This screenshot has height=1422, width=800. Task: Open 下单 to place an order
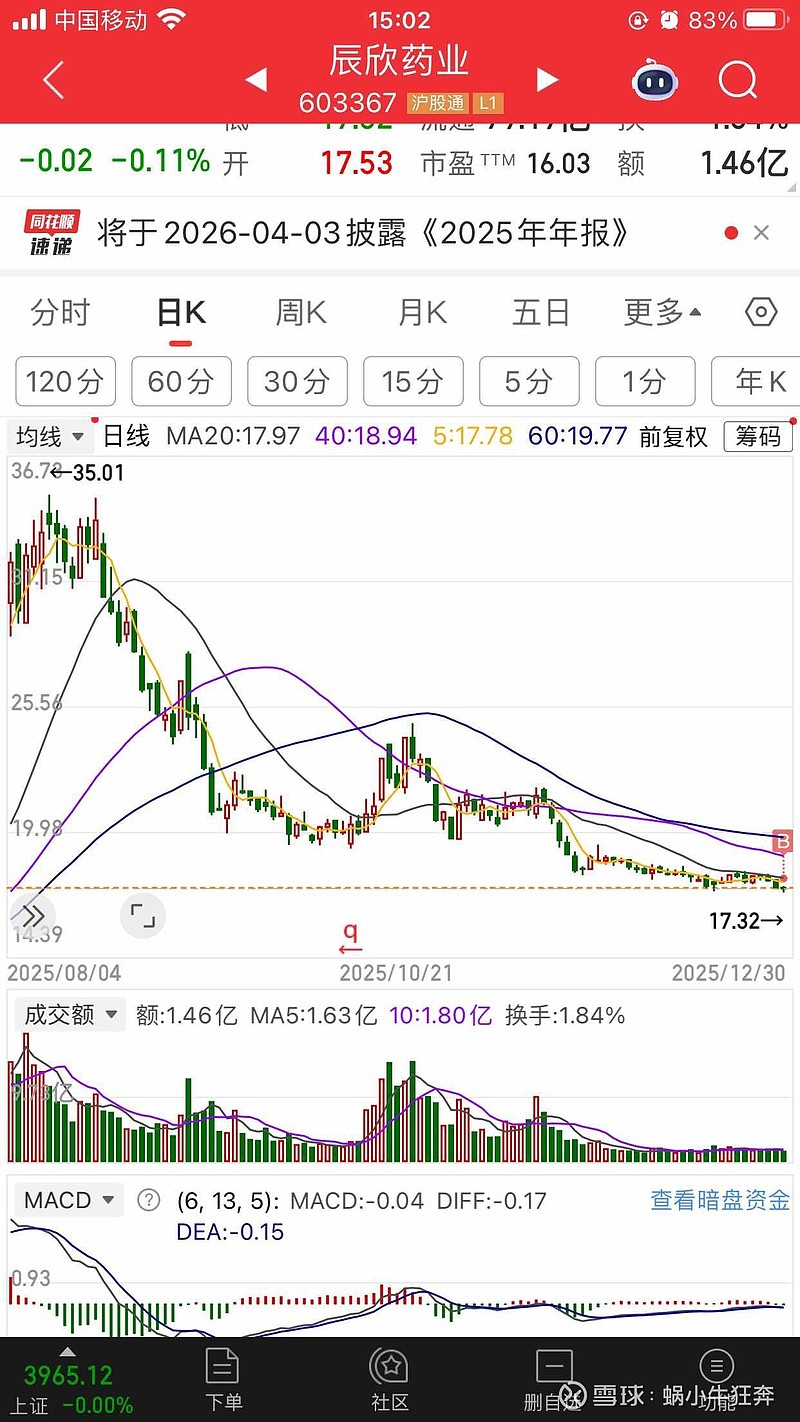coord(223,1380)
